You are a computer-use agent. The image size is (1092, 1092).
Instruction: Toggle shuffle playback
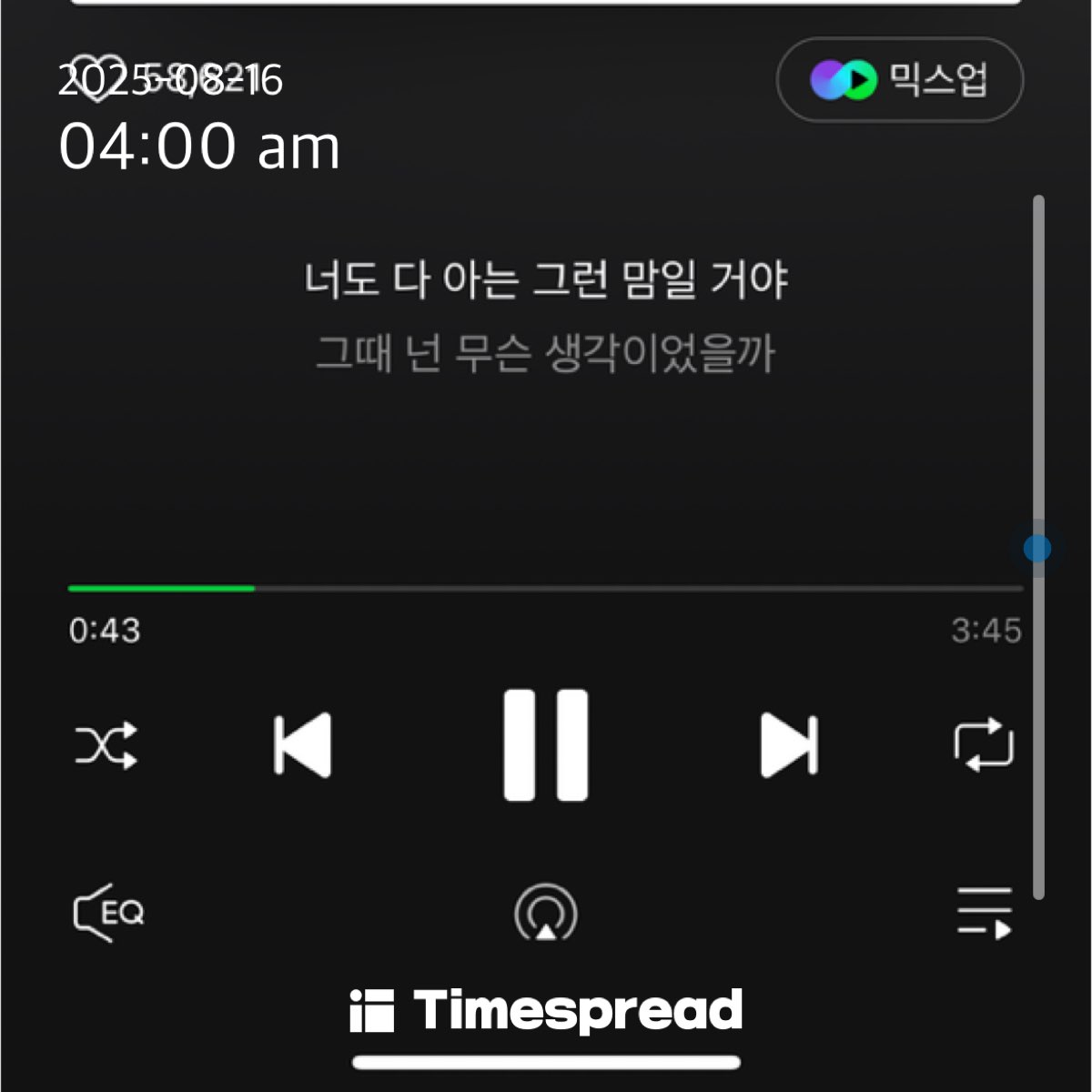106,745
